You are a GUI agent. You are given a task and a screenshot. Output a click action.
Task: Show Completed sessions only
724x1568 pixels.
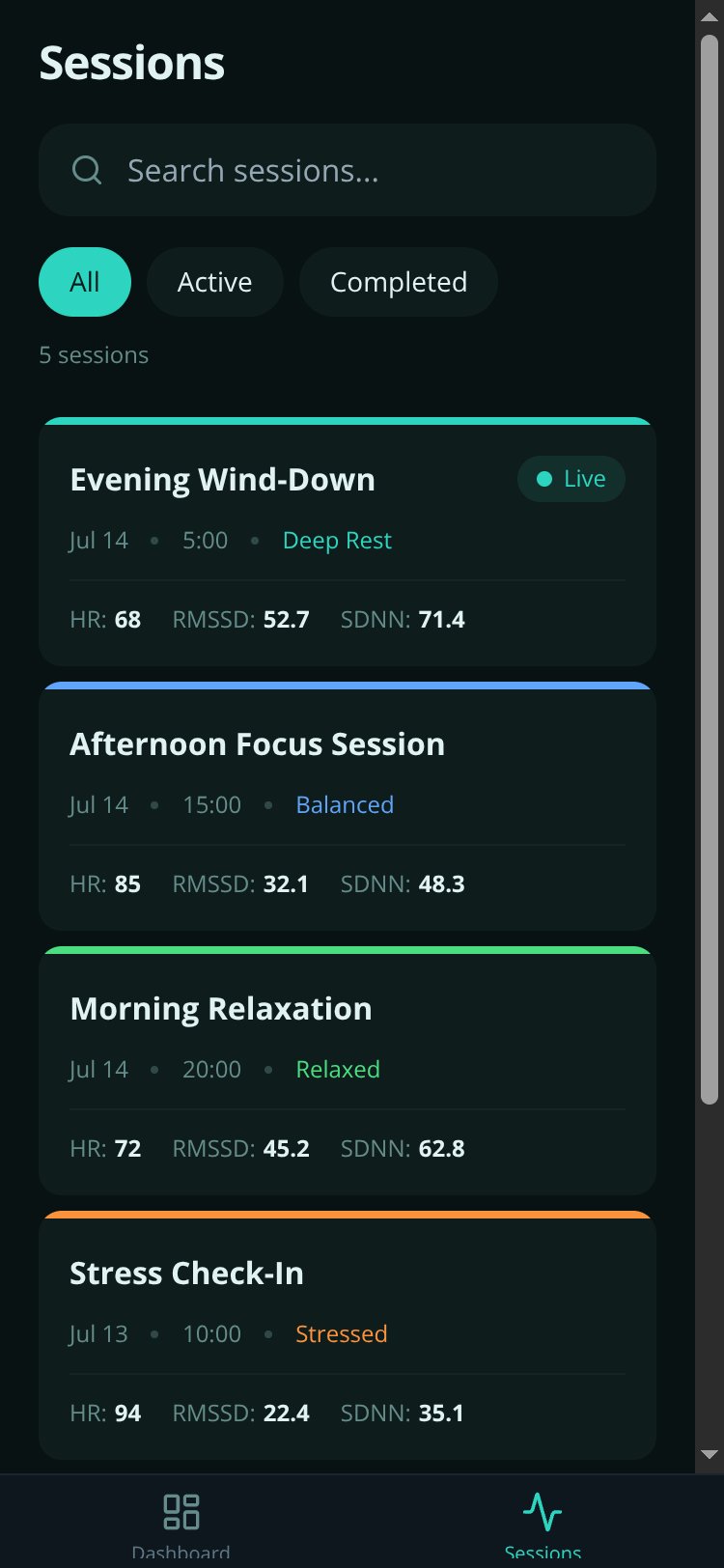click(x=399, y=282)
